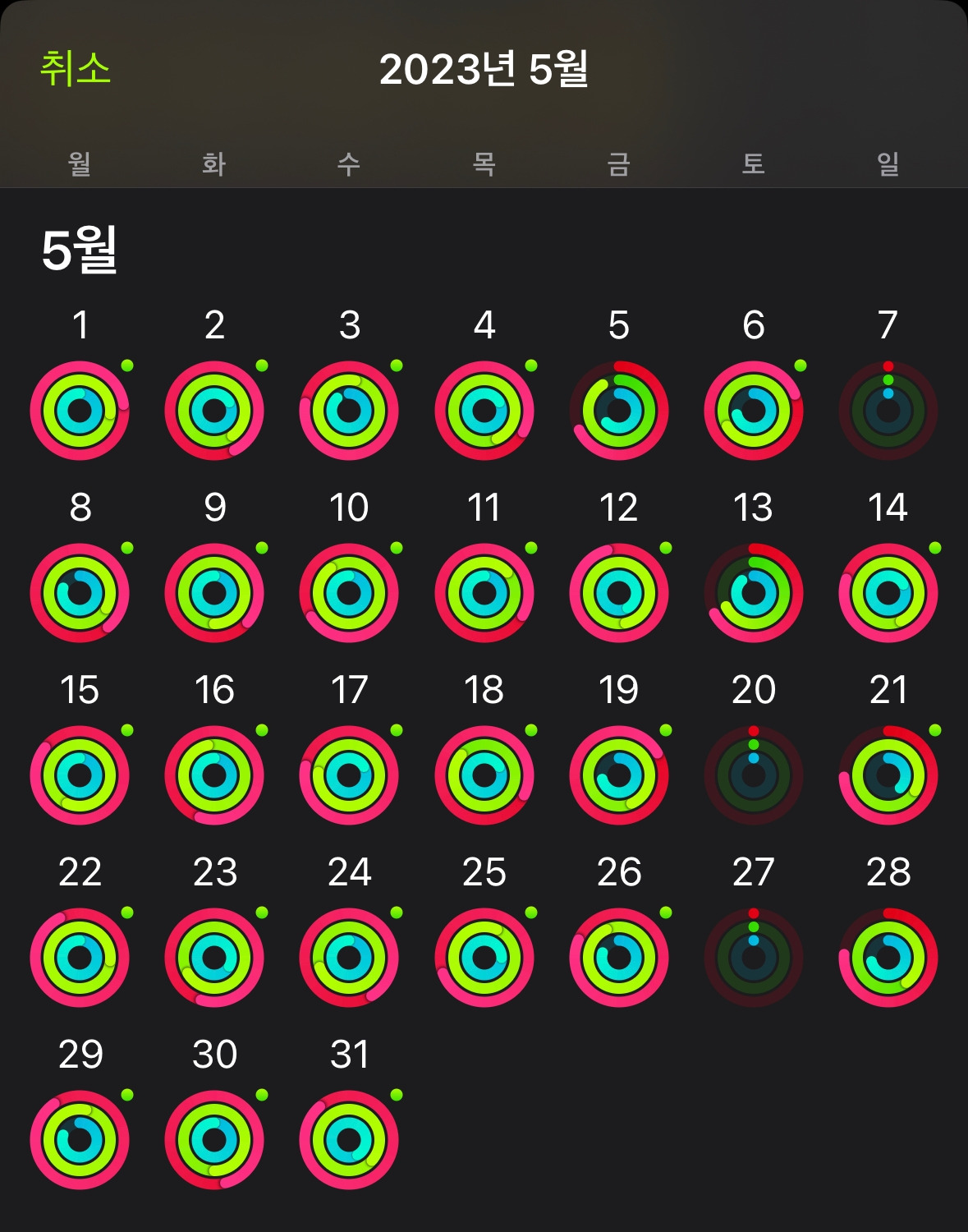
Task: Open May 12 activity rings
Action: pos(619,593)
